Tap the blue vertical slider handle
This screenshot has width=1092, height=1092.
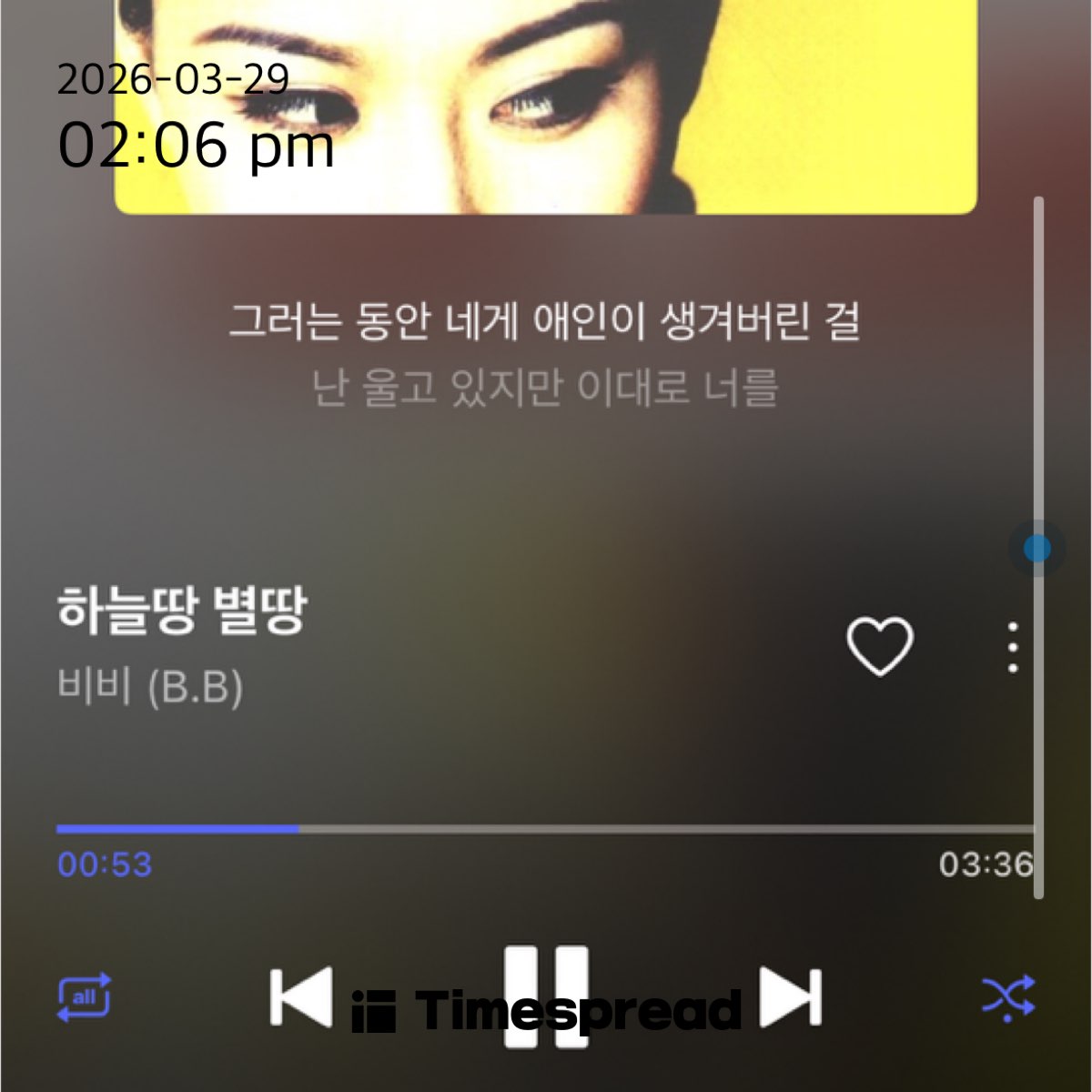point(1036,549)
